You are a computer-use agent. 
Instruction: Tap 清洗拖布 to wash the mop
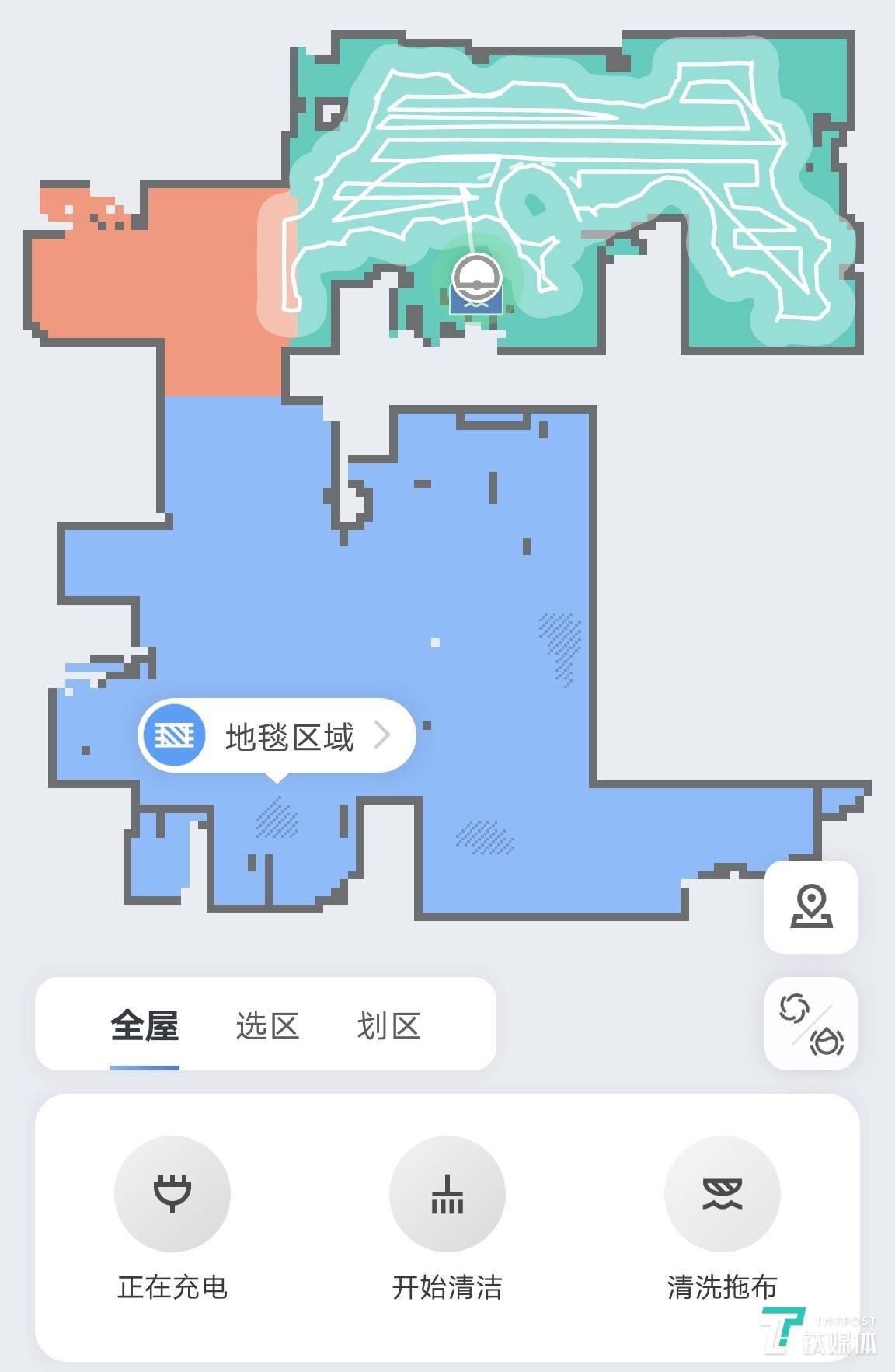click(x=723, y=1195)
